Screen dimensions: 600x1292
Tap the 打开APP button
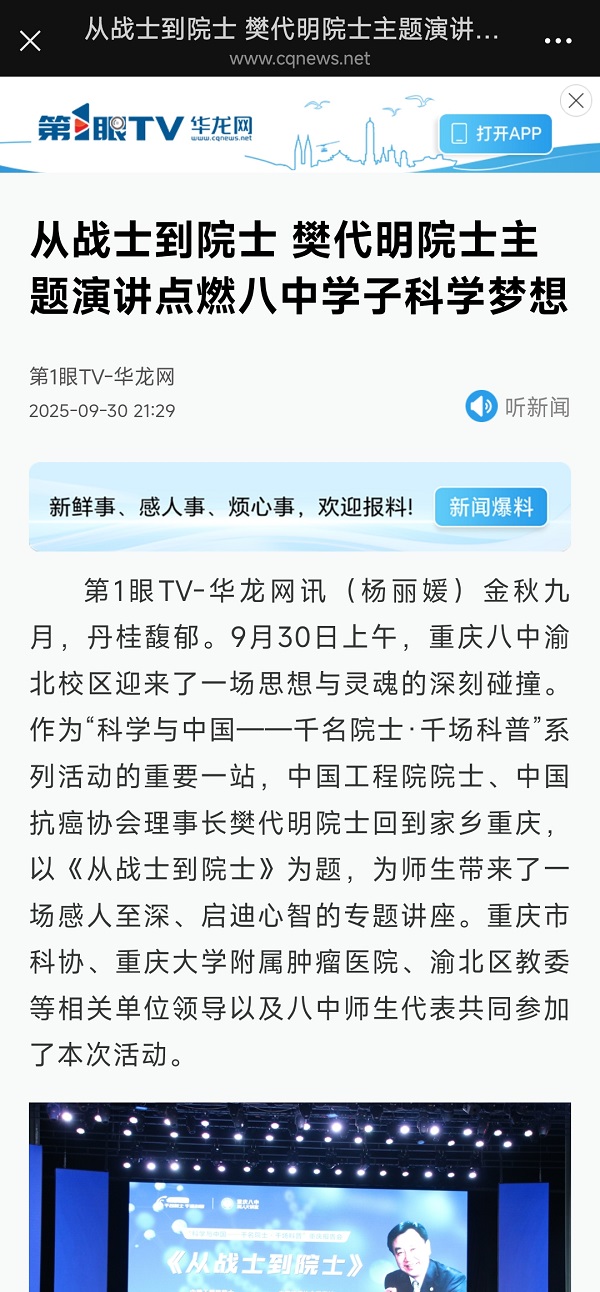[x=495, y=133]
